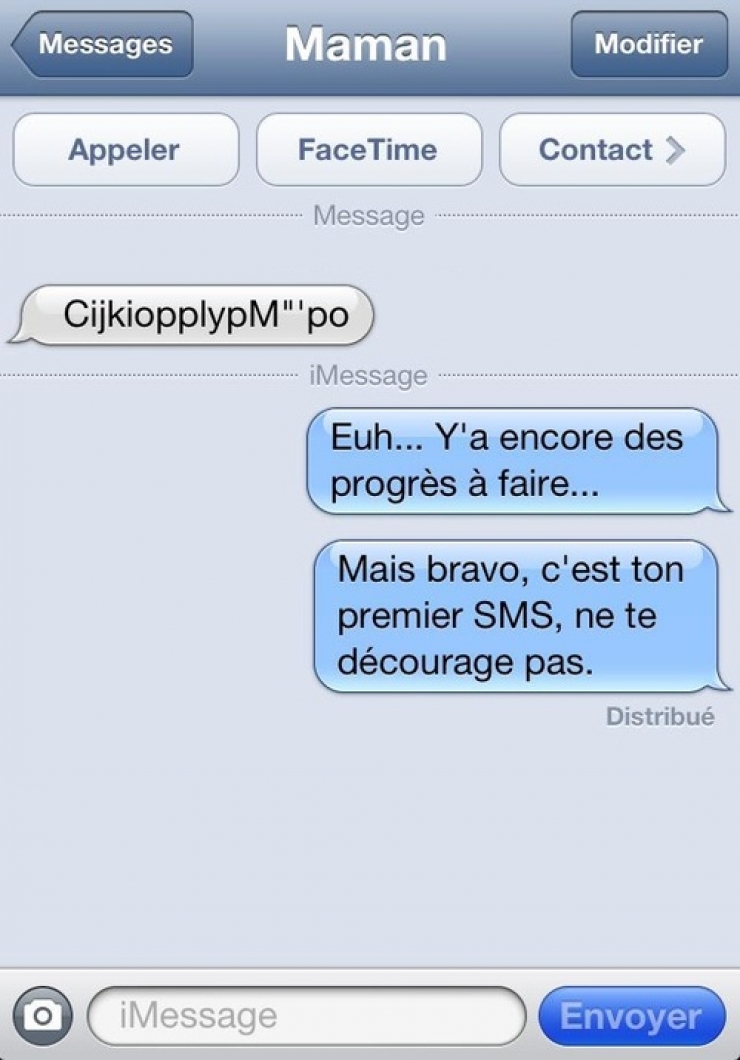Open the camera attachment icon
740x1060 pixels.
point(43,1016)
